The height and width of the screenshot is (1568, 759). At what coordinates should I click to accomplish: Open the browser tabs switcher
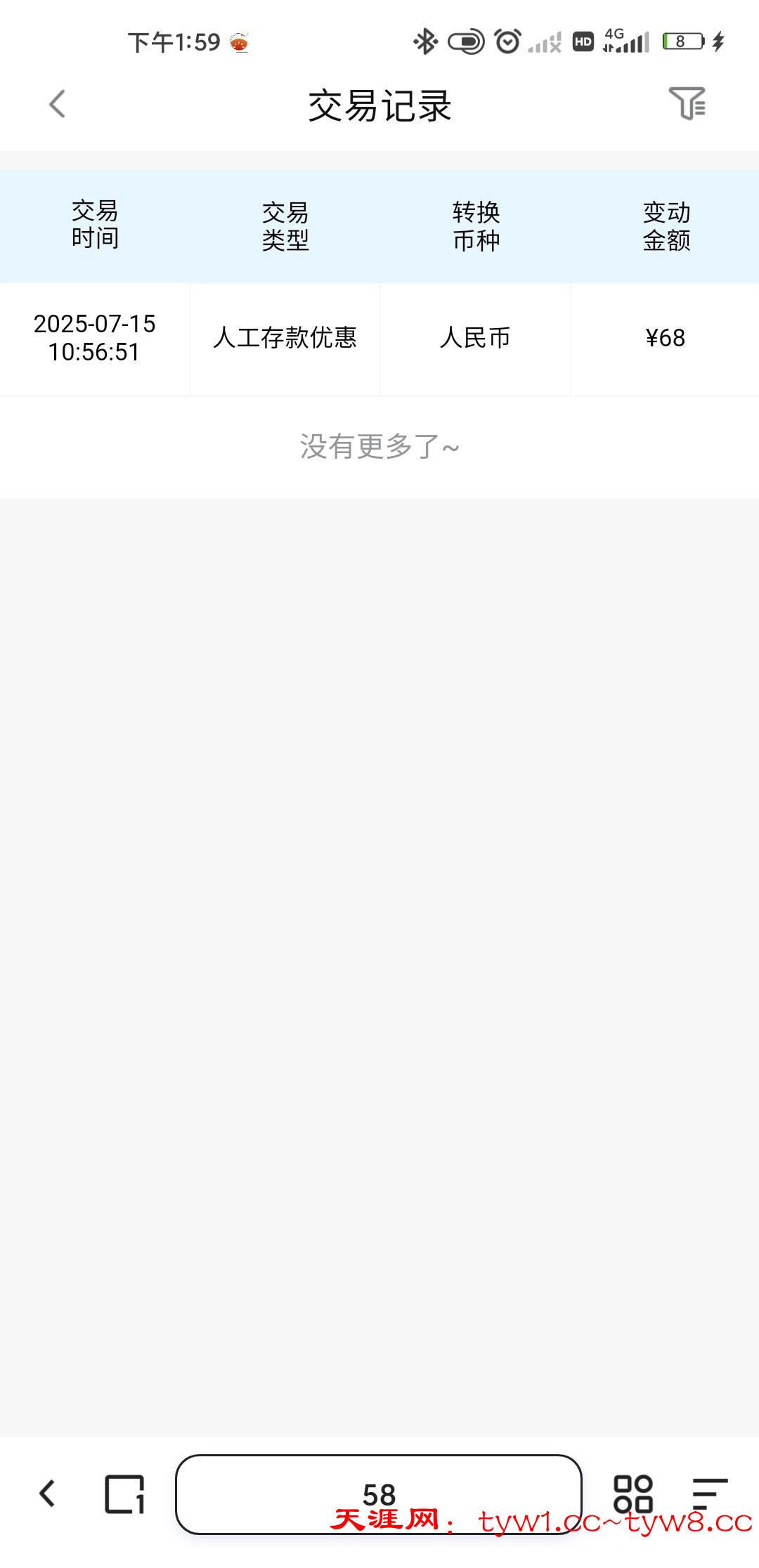124,1494
